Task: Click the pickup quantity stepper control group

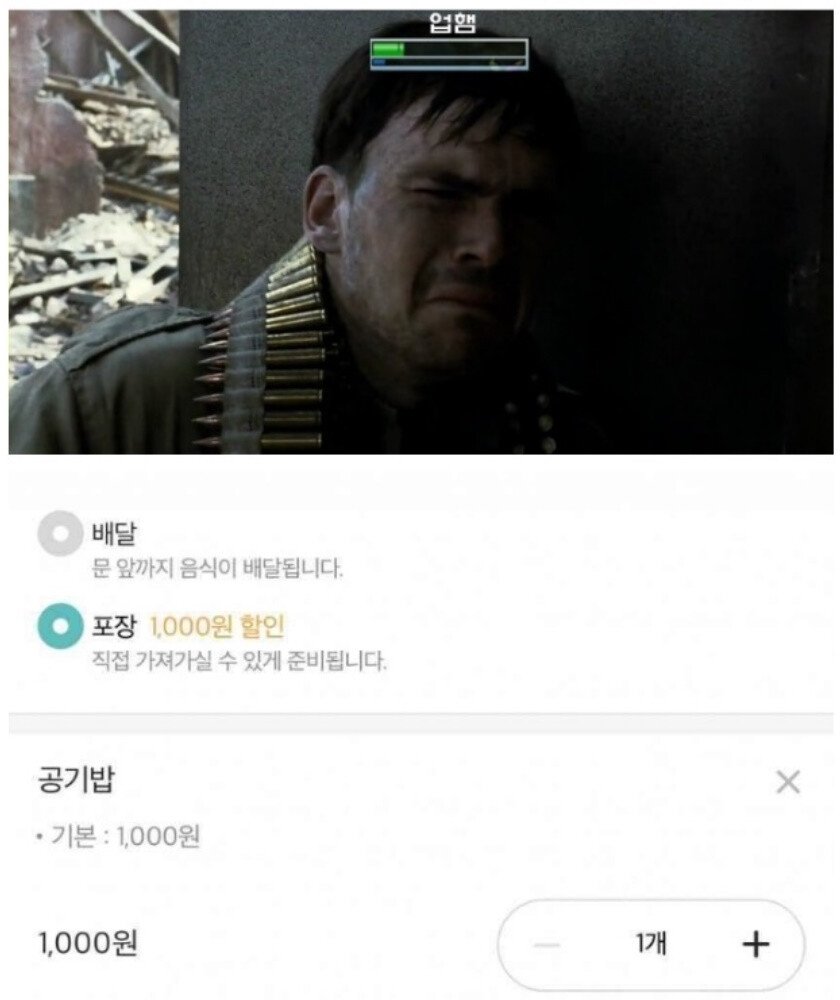Action: tap(652, 940)
